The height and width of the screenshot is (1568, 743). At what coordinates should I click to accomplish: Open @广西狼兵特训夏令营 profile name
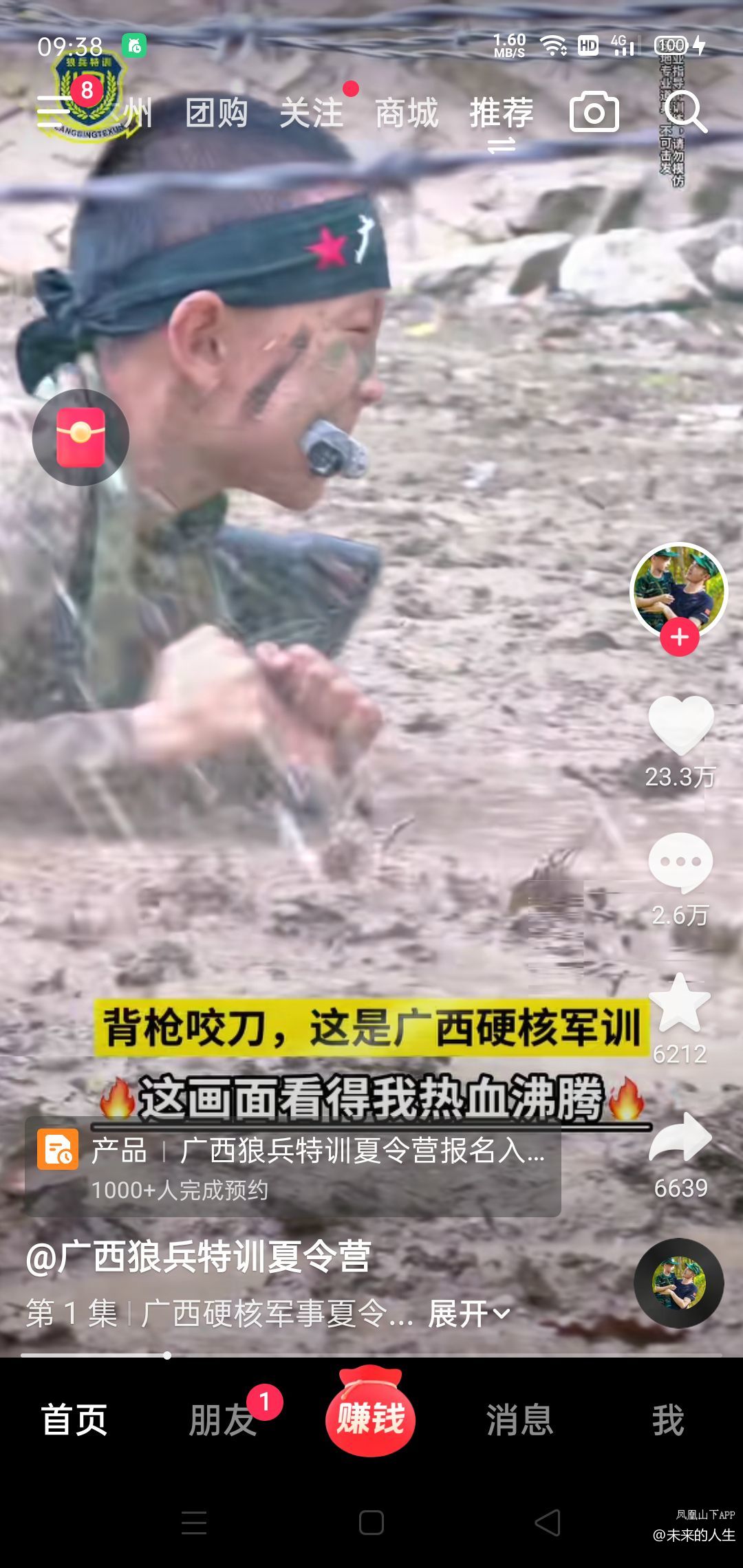[x=198, y=1256]
